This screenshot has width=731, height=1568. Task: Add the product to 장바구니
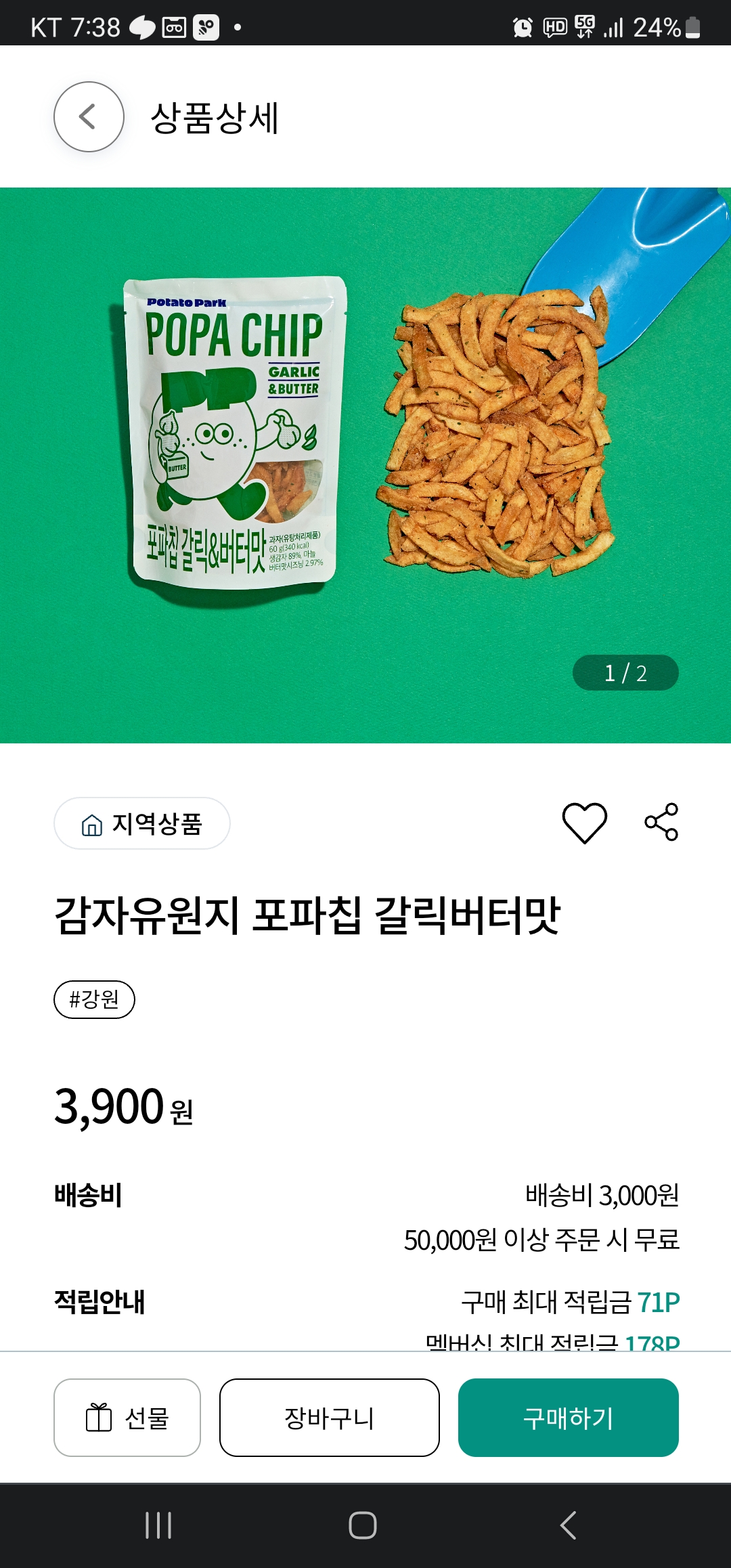pyautogui.click(x=330, y=1418)
